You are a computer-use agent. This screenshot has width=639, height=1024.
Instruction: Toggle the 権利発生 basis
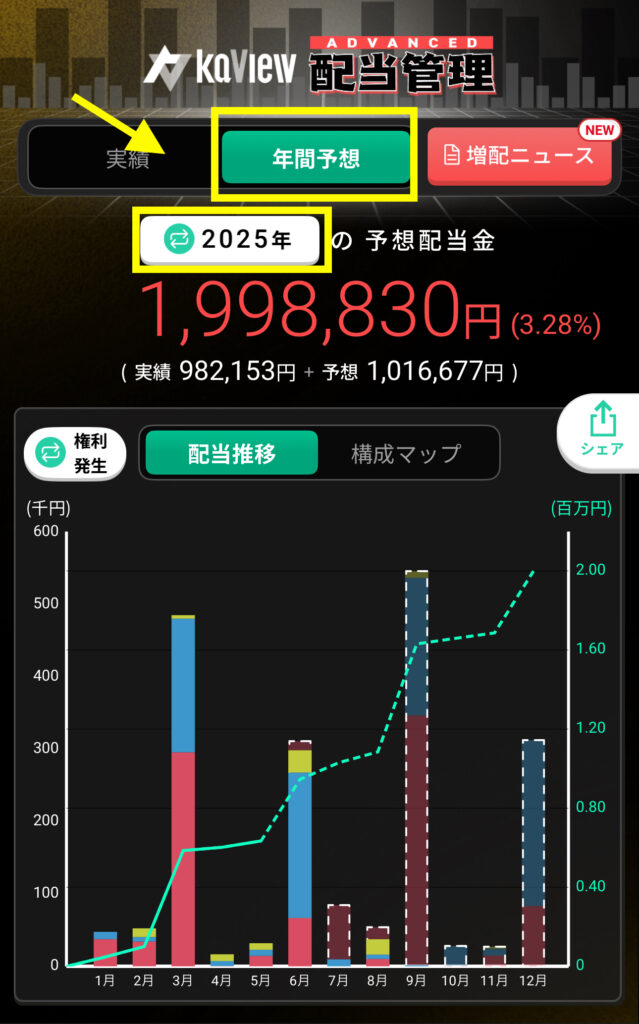pos(75,453)
